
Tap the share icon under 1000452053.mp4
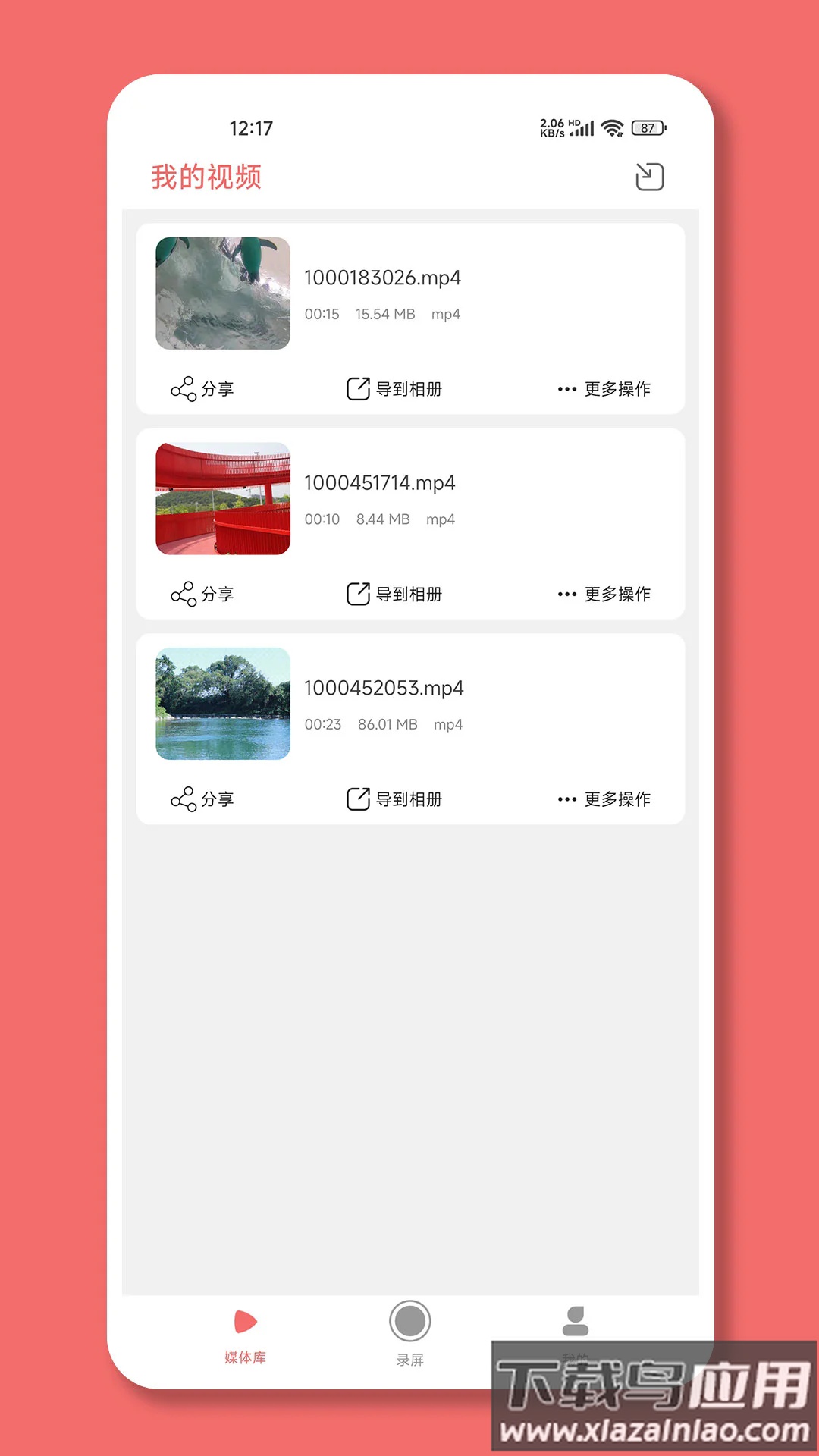182,798
